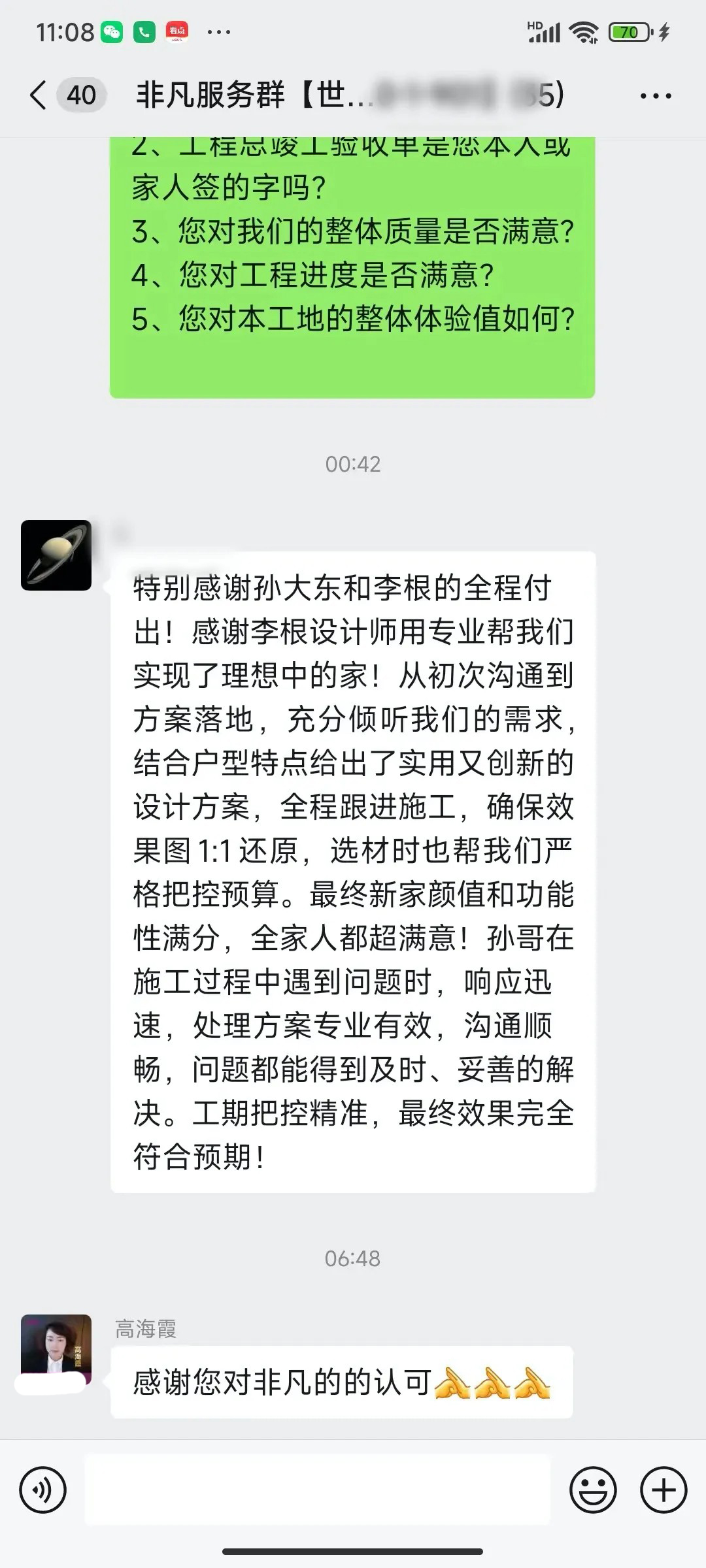Screen dimensions: 706x1568
Task: Open the plus attachments menu
Action: click(x=664, y=1490)
